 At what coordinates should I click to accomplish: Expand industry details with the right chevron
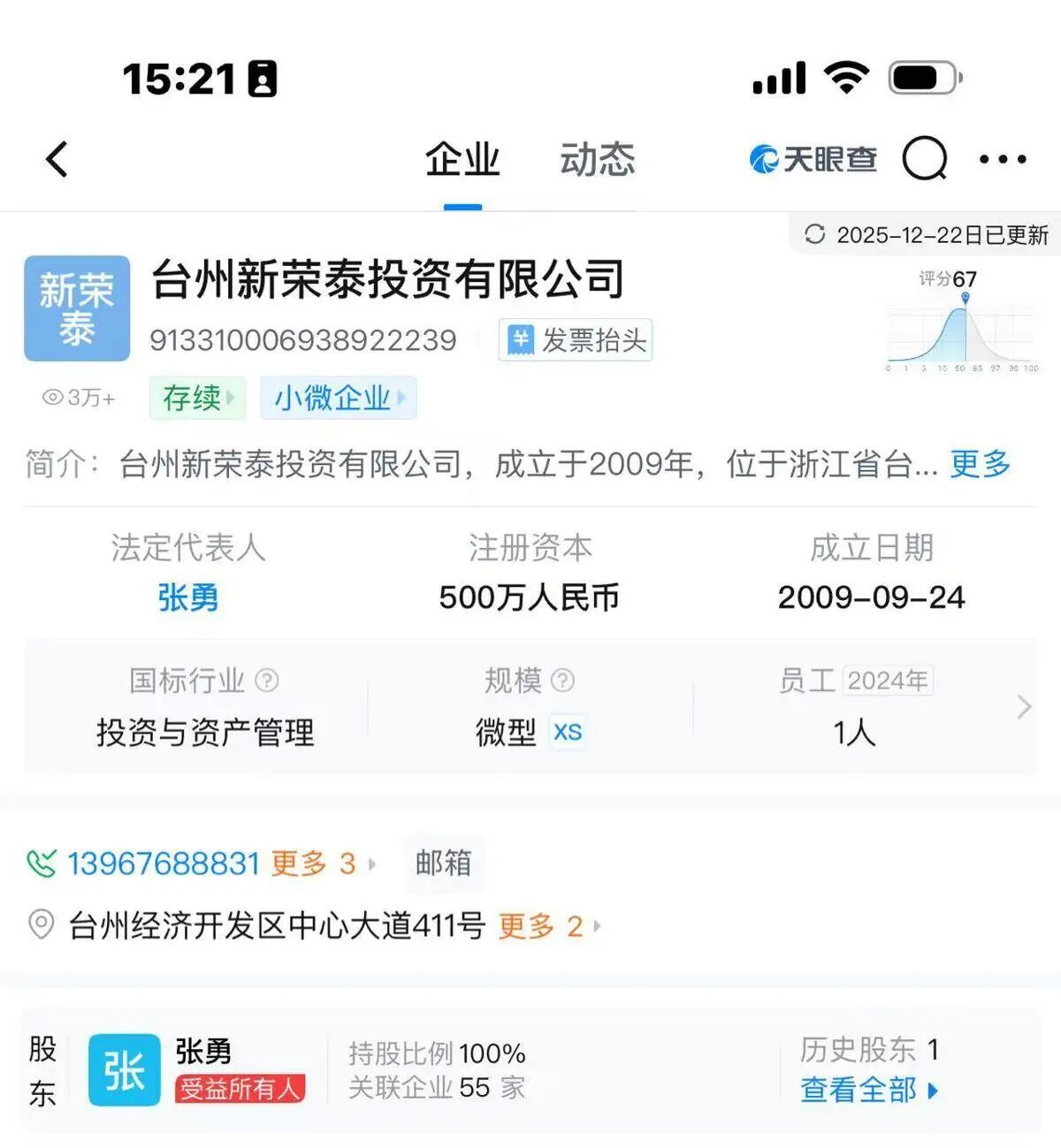click(1024, 707)
